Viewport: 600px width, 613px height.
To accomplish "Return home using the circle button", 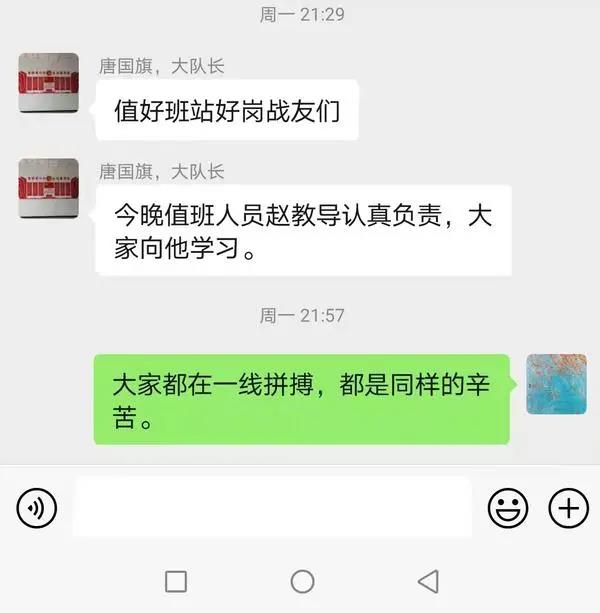I will (x=302, y=581).
